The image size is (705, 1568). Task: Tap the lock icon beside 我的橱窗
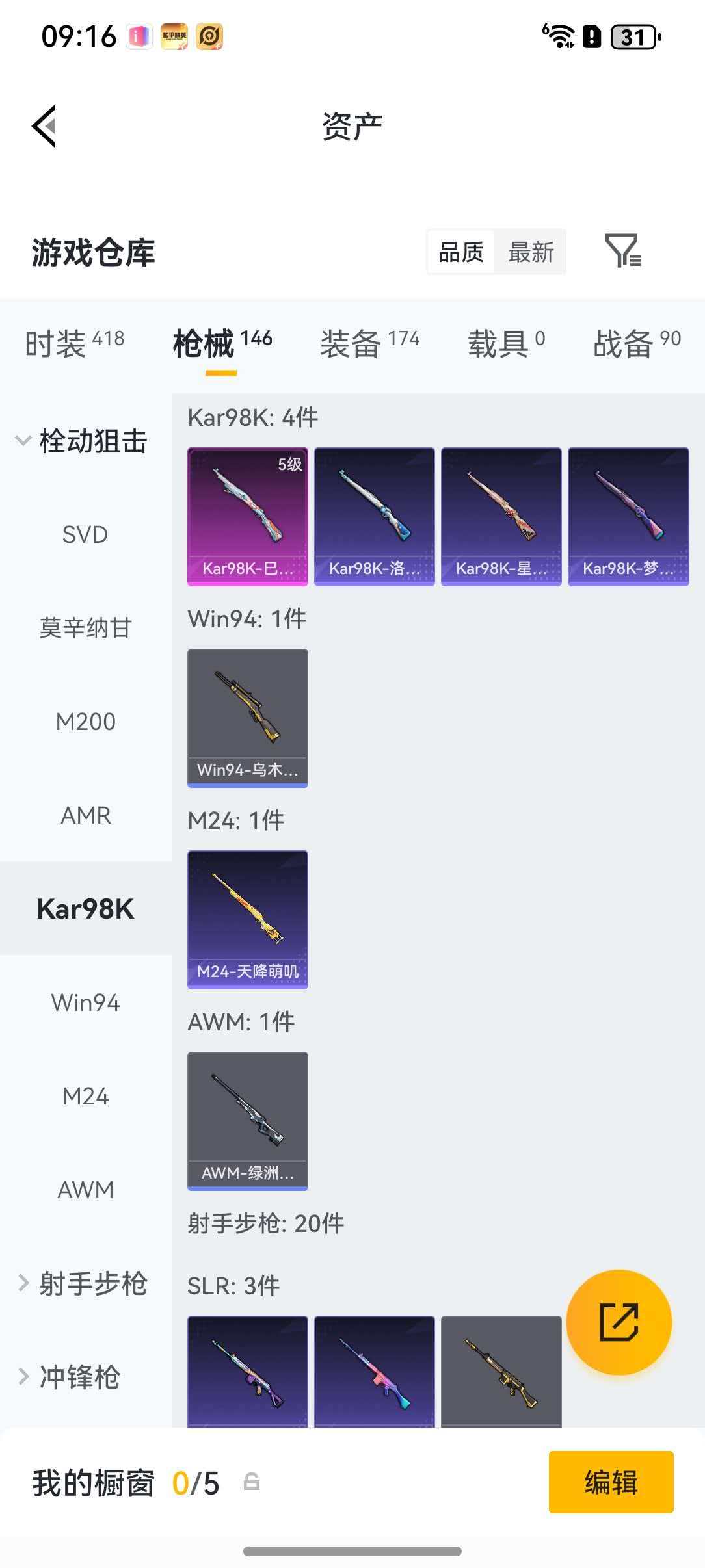(252, 1483)
